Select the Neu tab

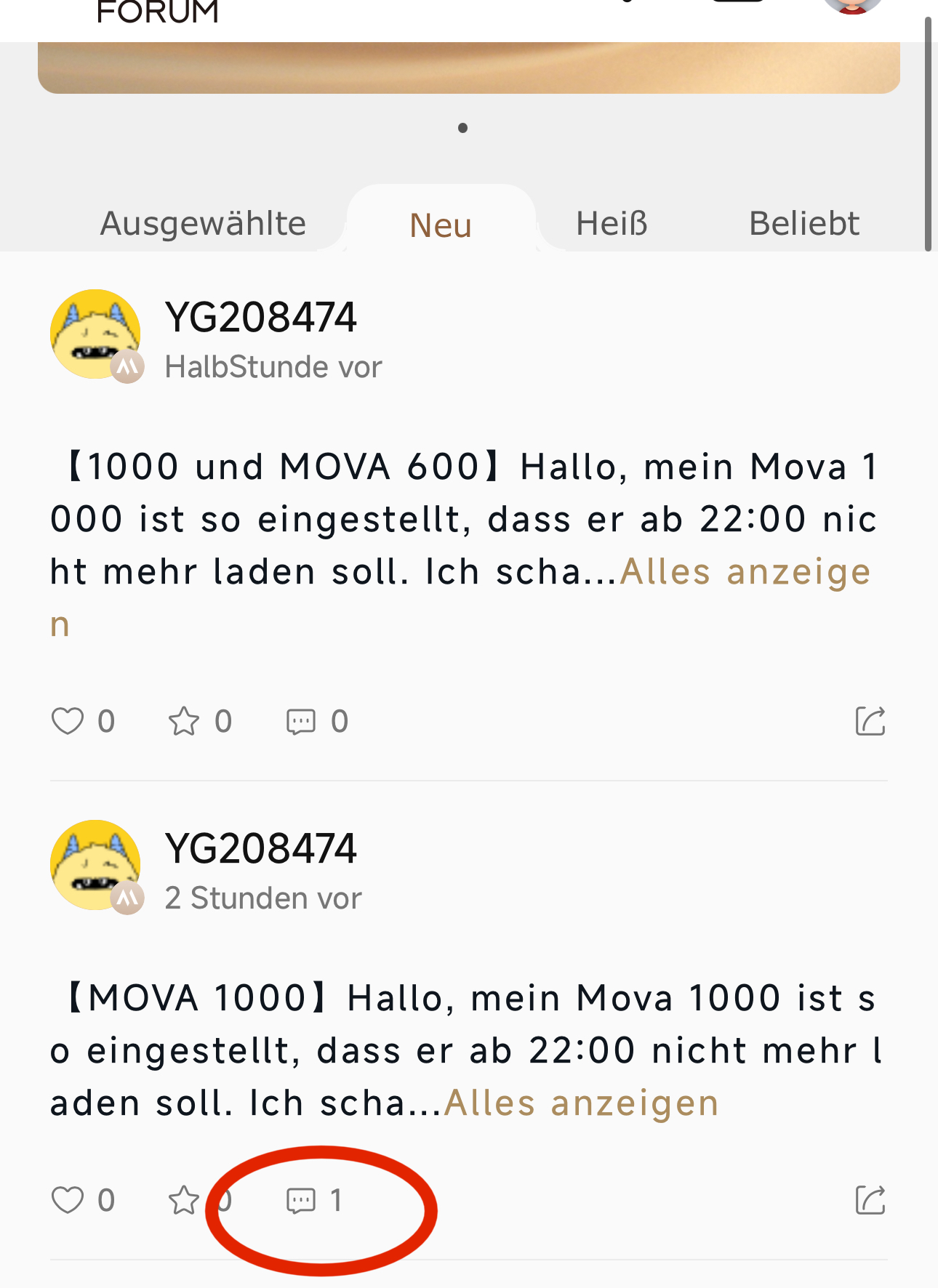point(441,225)
